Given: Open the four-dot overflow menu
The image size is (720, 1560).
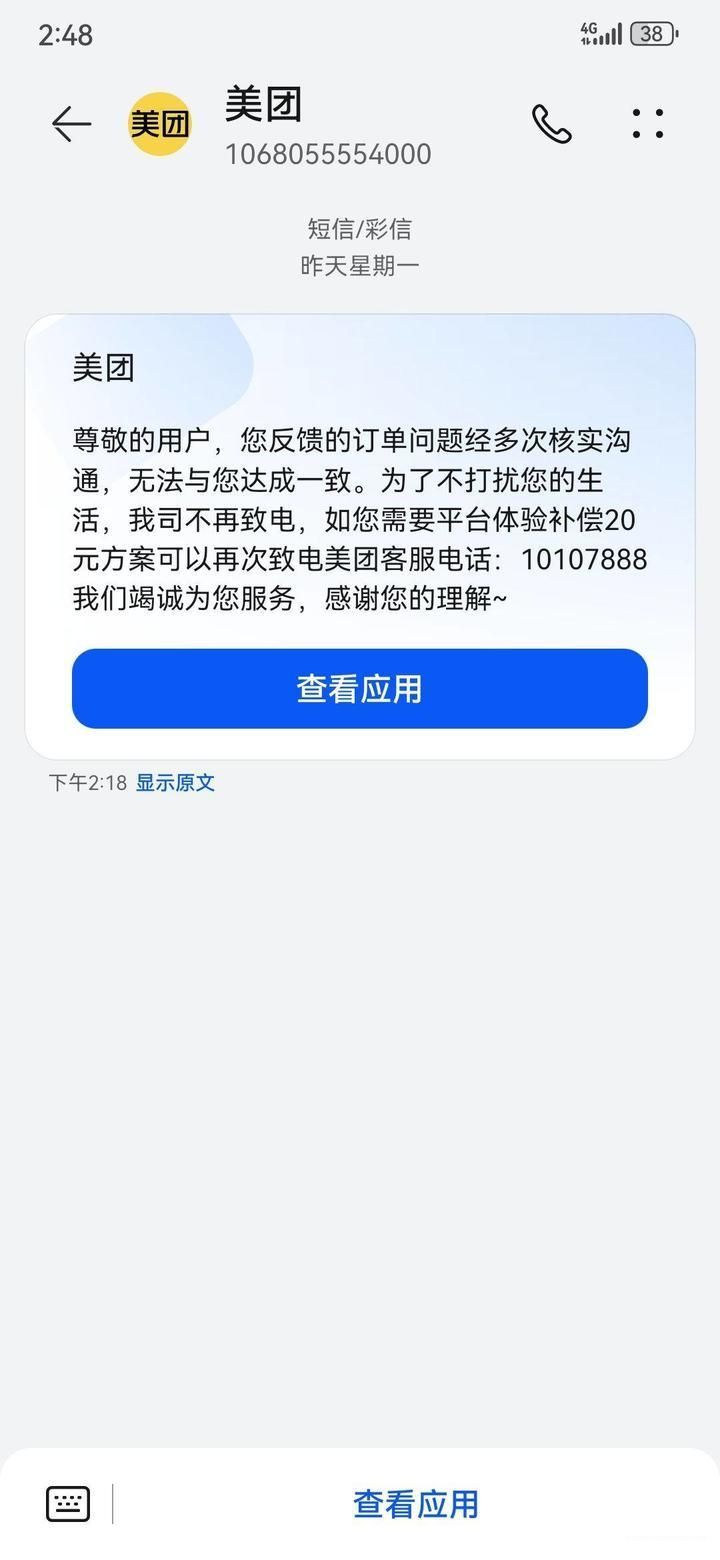Looking at the screenshot, I should click(648, 124).
